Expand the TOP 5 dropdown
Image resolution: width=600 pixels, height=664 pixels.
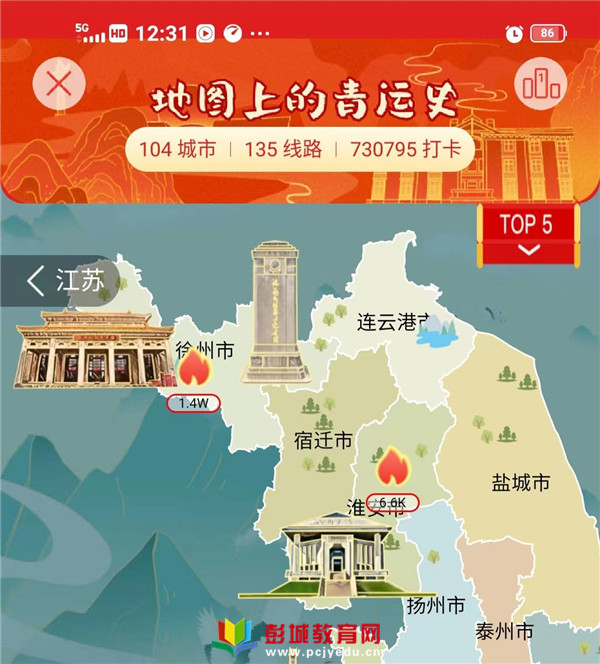(527, 236)
